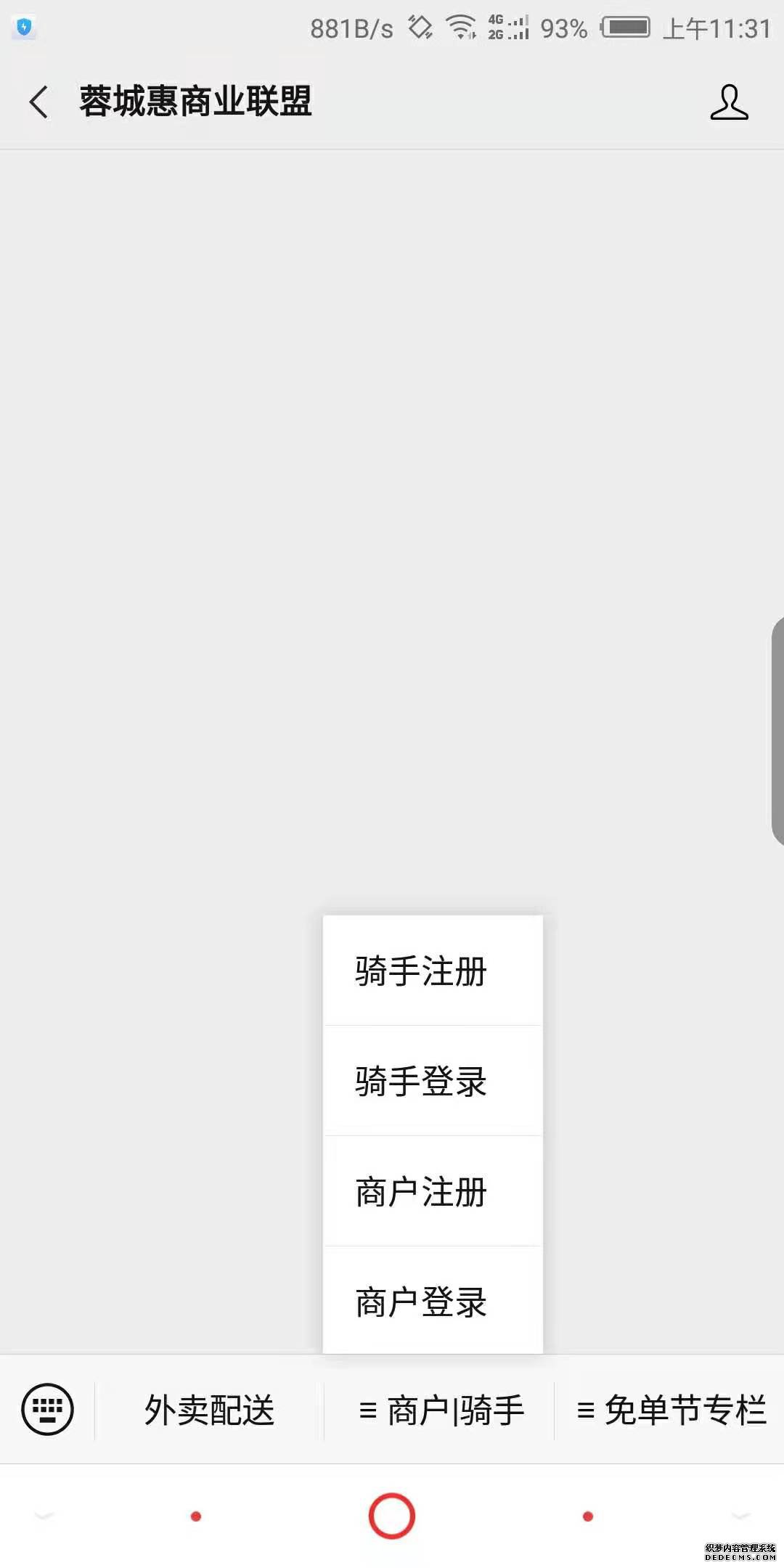
Task: Tap the system home circle button
Action: (x=392, y=1516)
